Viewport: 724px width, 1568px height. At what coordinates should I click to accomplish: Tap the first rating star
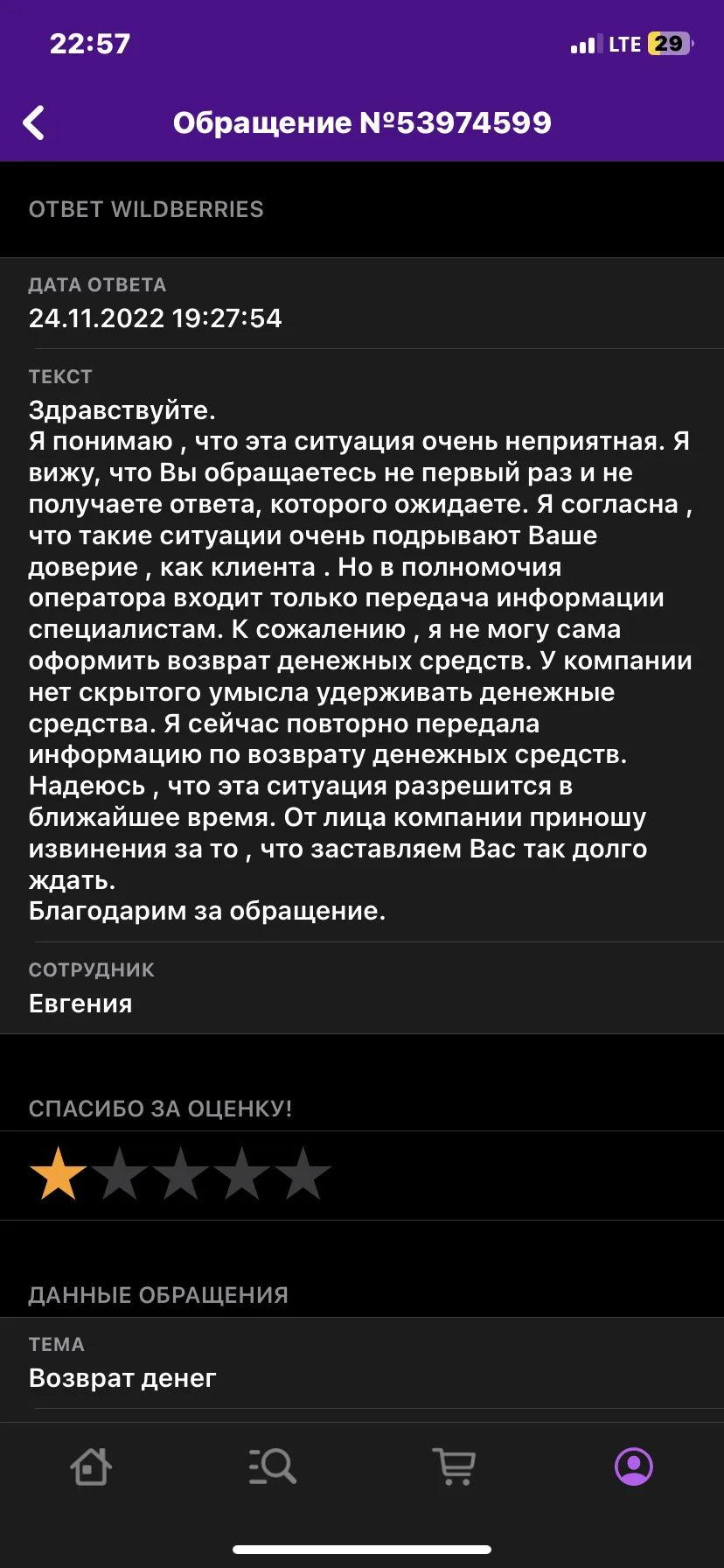(59, 1173)
